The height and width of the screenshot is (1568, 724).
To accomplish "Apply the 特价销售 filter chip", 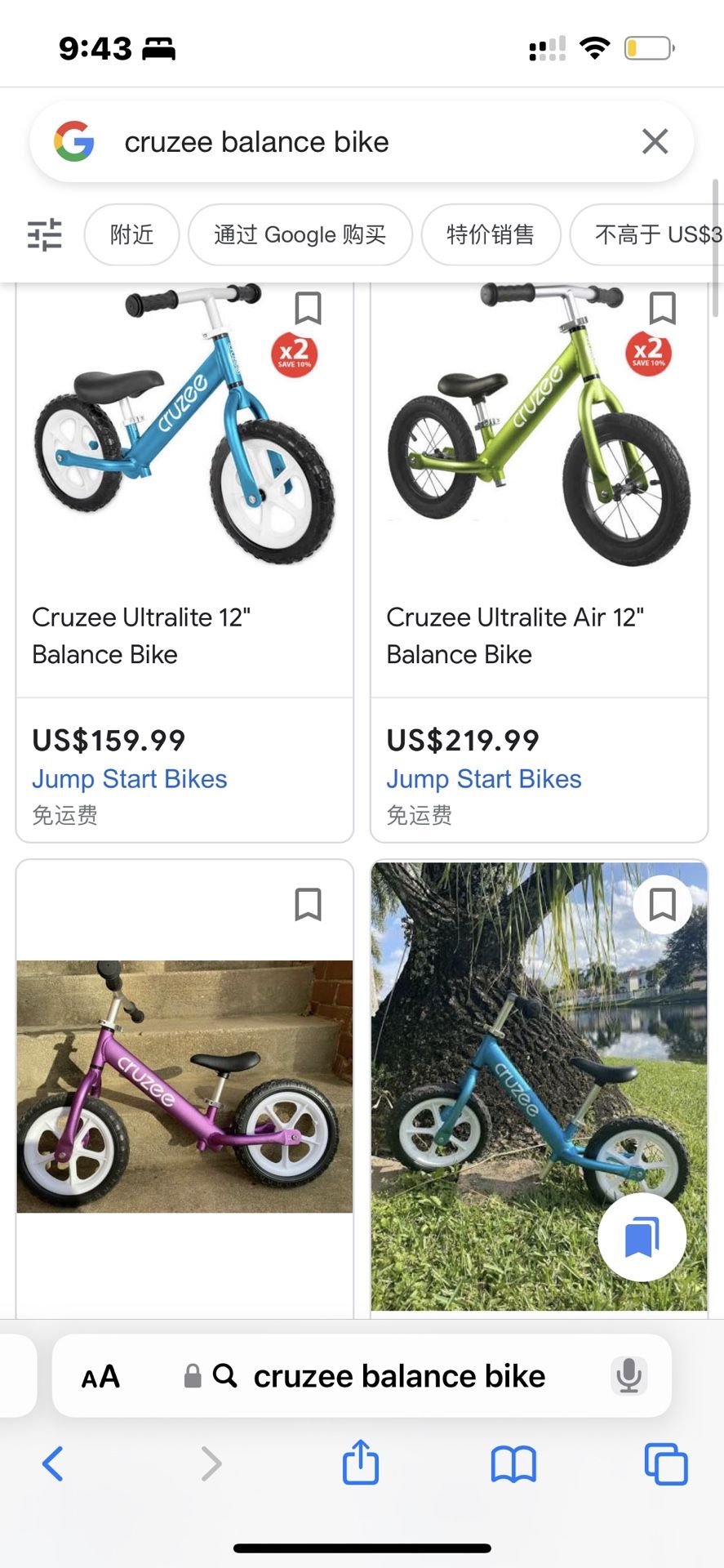I will point(490,235).
